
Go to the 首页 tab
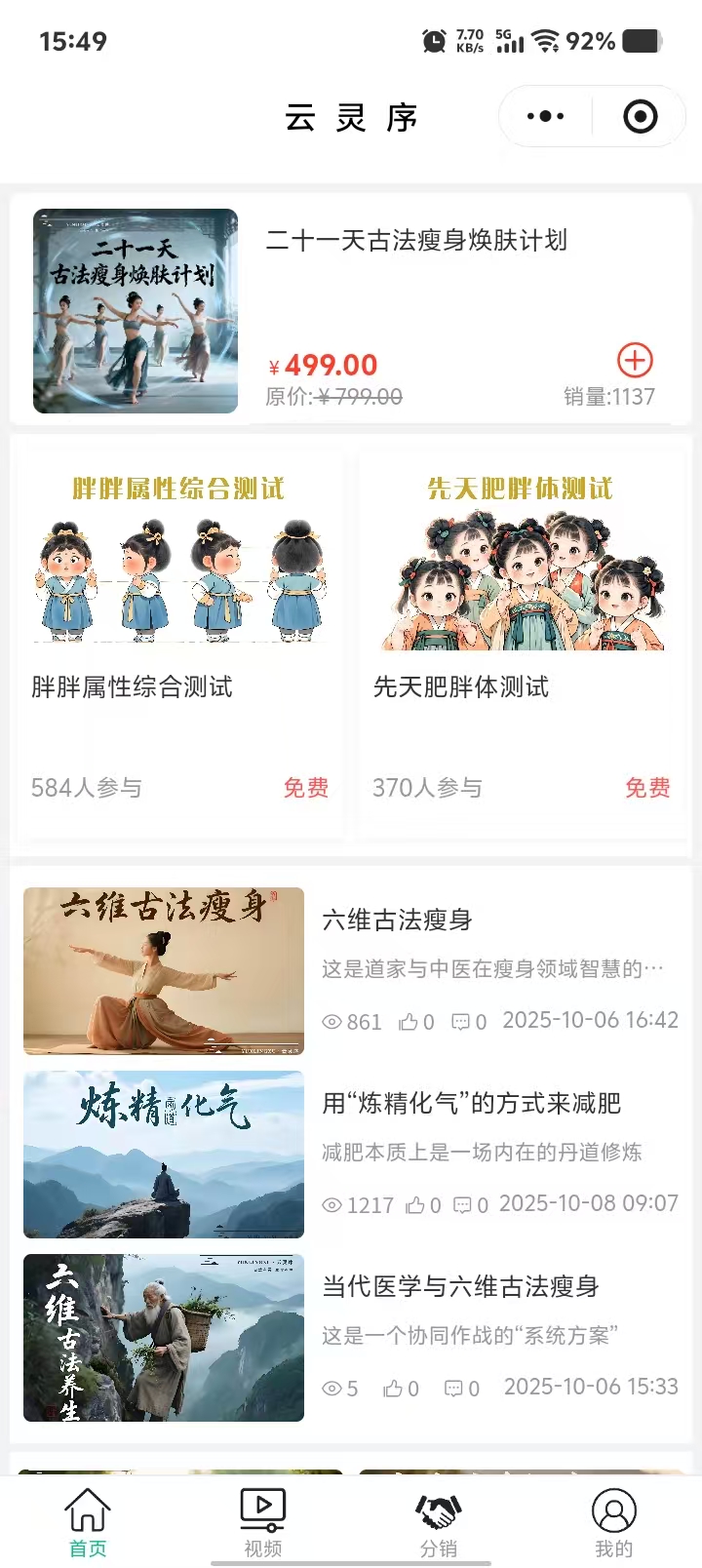(88, 1523)
